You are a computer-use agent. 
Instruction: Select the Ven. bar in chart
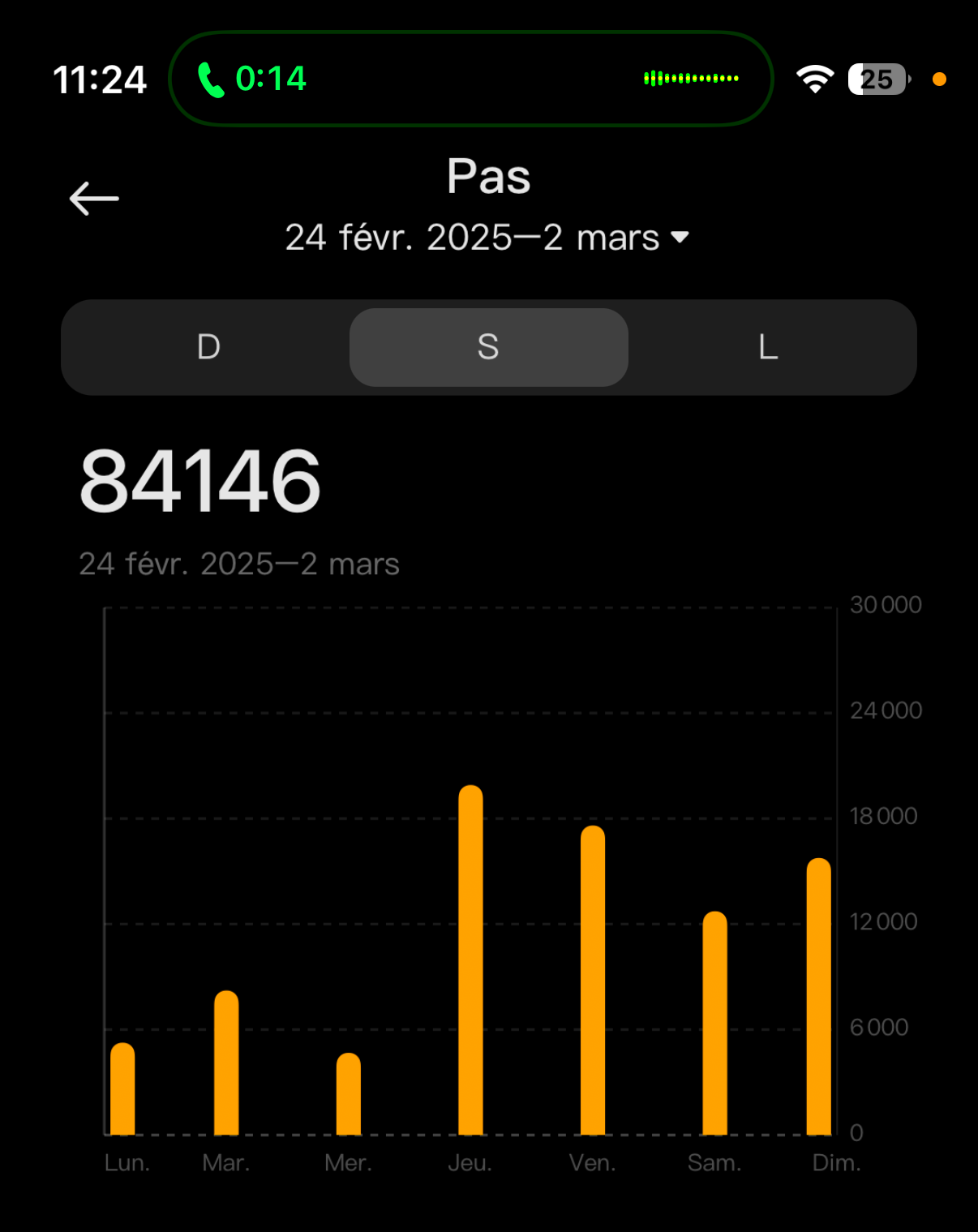pyautogui.click(x=593, y=981)
